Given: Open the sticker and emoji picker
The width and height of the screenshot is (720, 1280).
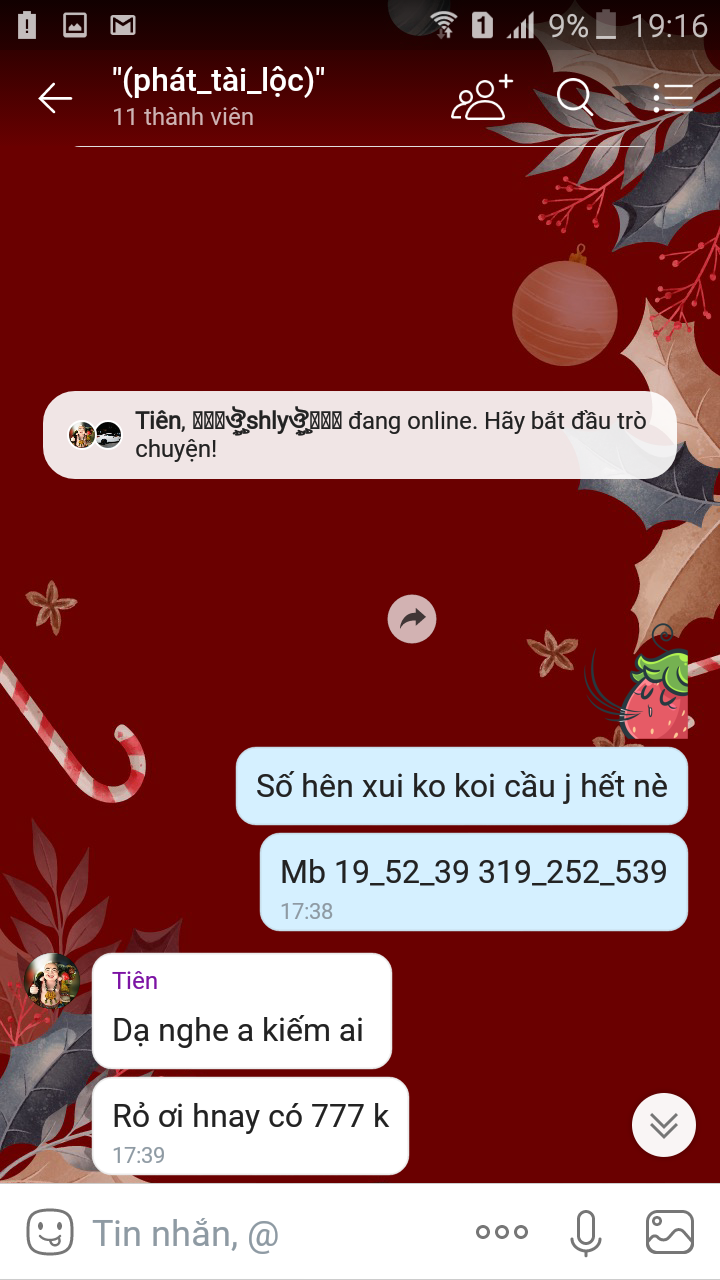Looking at the screenshot, I should pyautogui.click(x=49, y=1232).
